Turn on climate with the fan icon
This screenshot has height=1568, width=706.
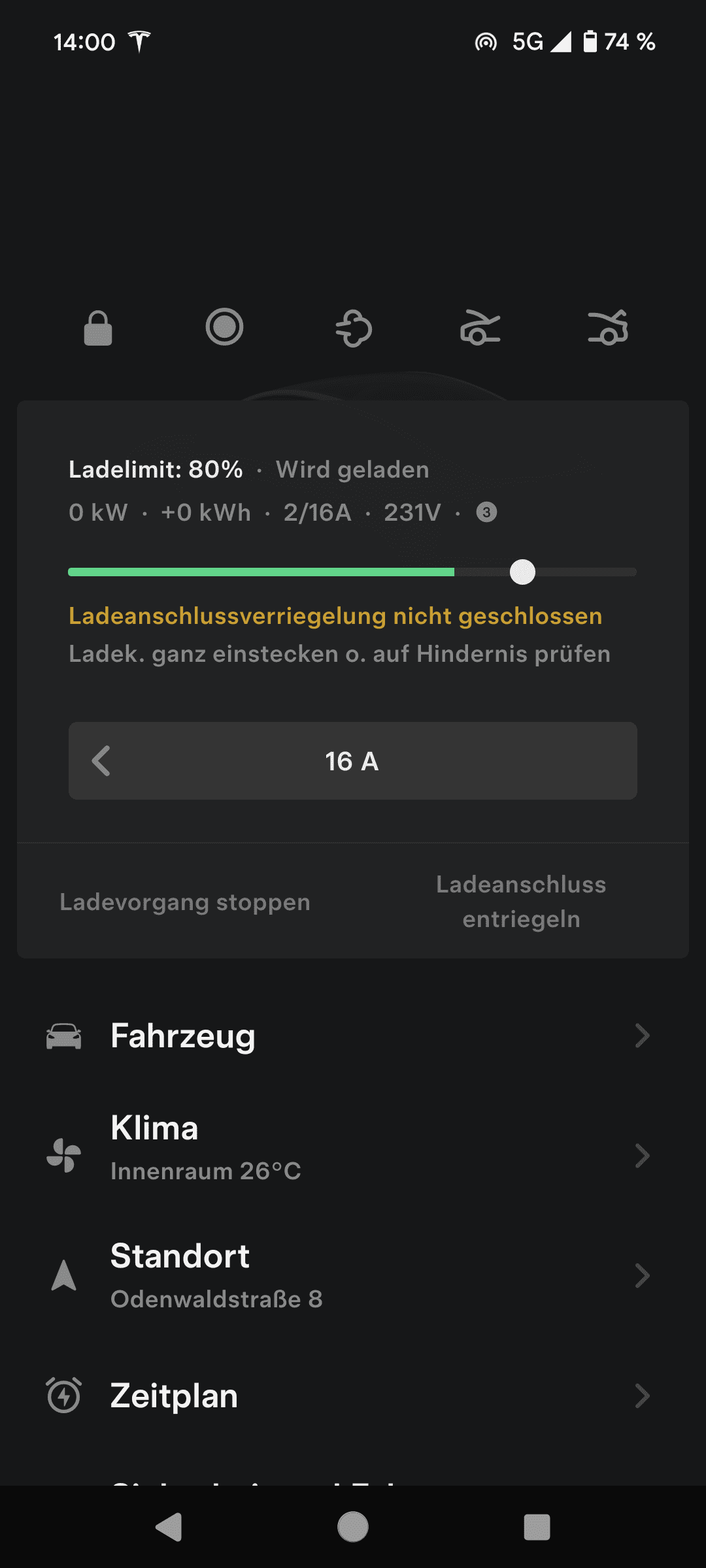pos(354,328)
